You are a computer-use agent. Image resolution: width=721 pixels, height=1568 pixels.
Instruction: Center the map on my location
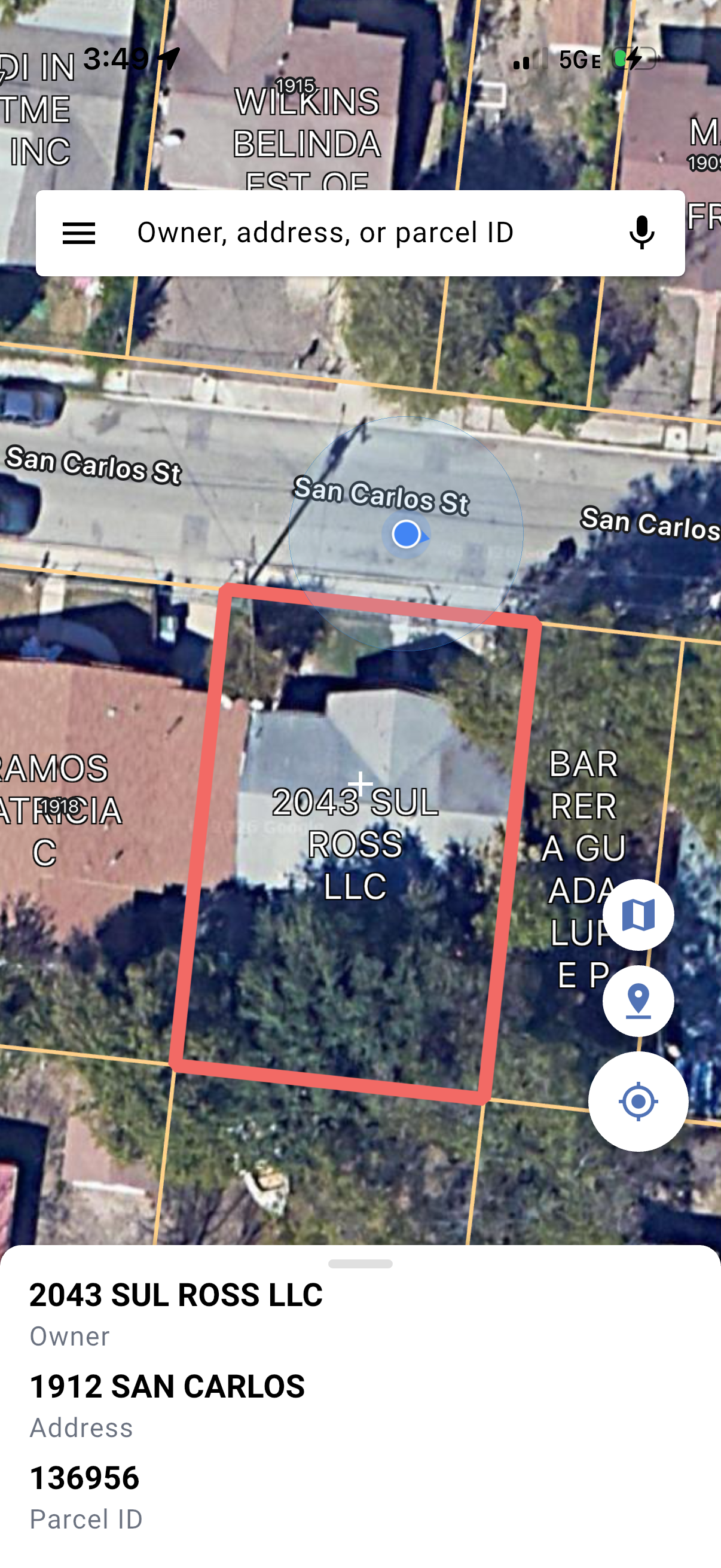point(638,1101)
